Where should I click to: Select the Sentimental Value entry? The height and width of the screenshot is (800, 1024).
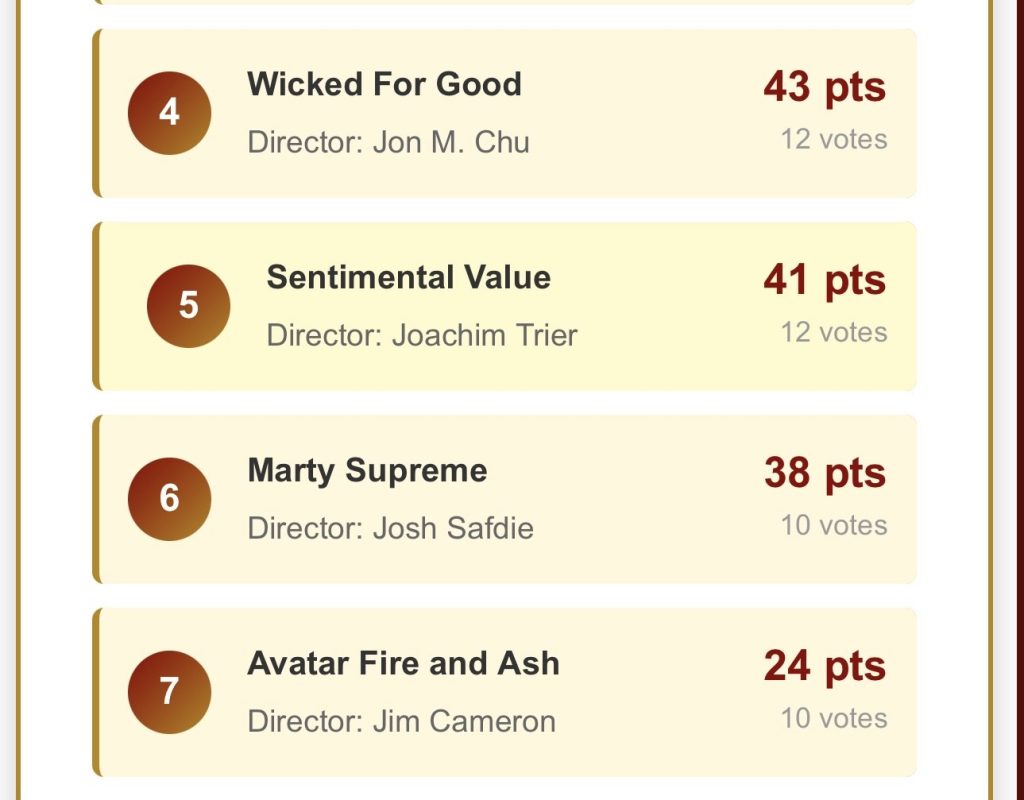coord(505,306)
